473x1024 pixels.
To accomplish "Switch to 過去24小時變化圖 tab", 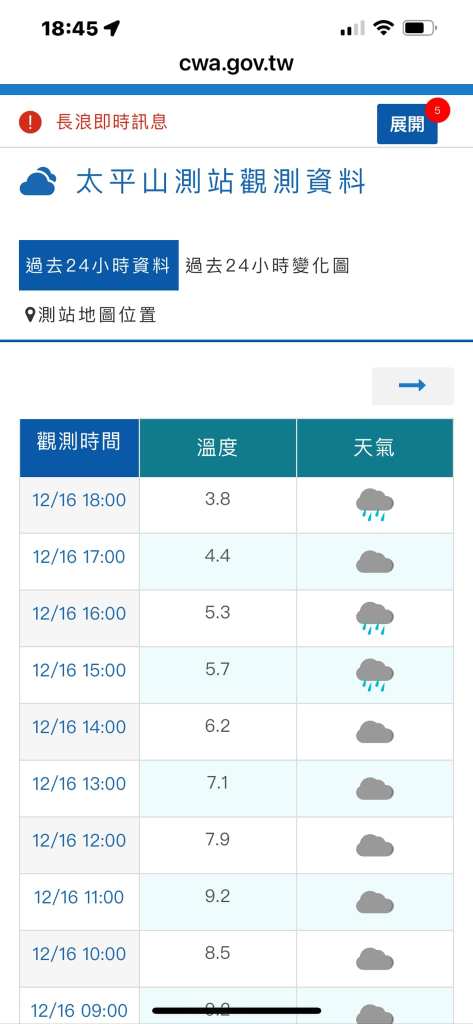I will tap(267, 266).
